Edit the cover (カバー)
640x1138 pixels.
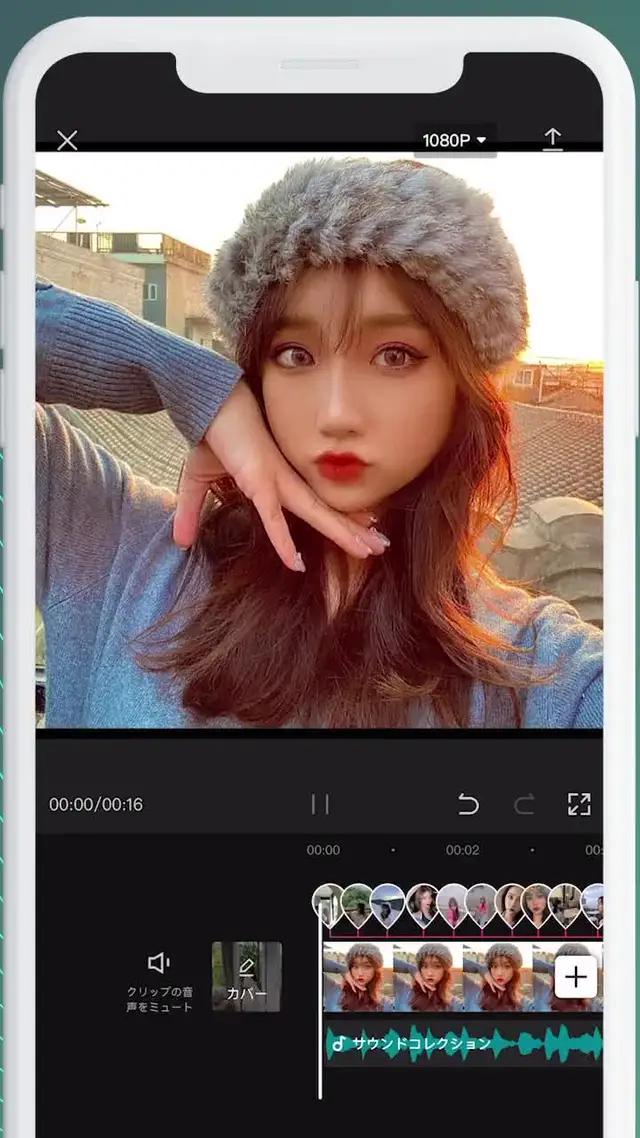point(246,977)
